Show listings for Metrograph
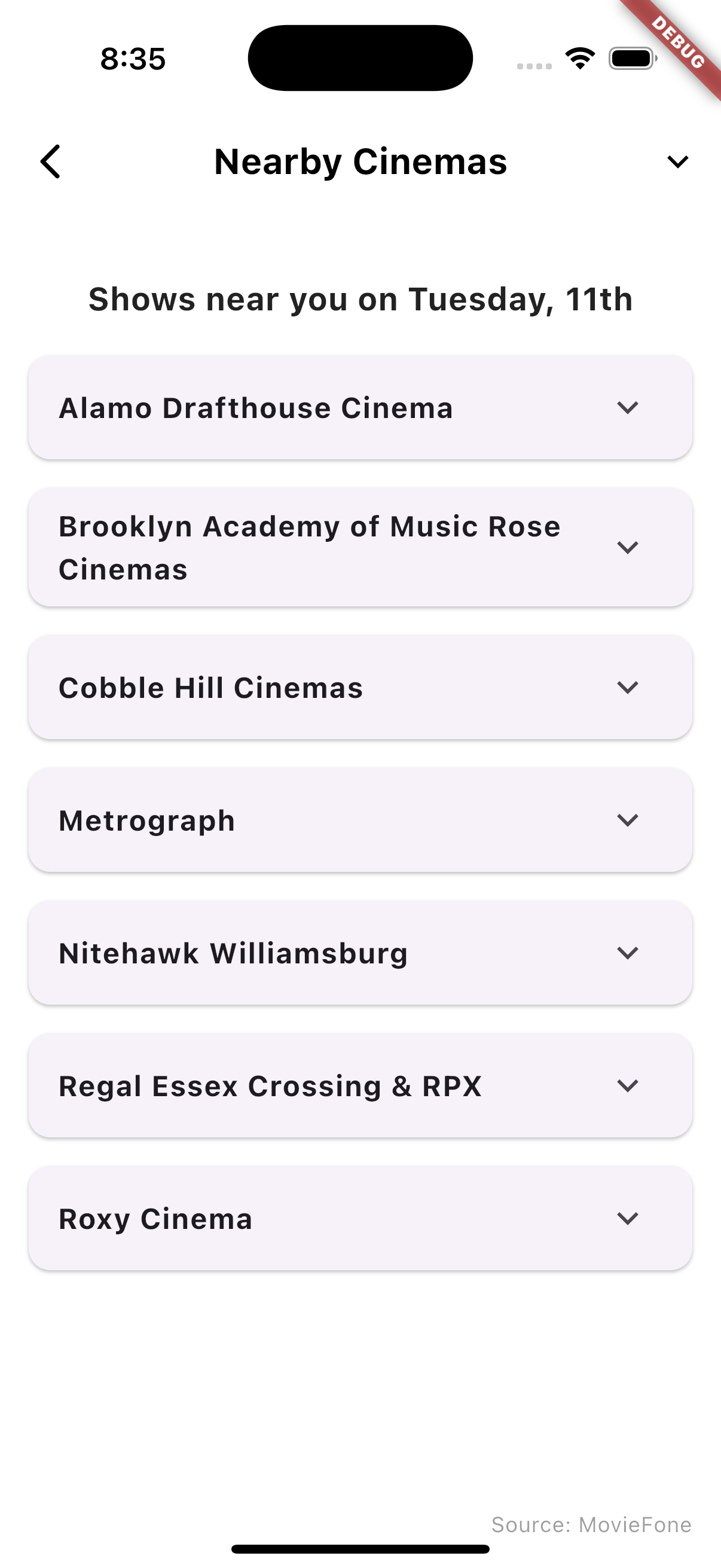Viewport: 721px width, 1568px height. coord(627,820)
